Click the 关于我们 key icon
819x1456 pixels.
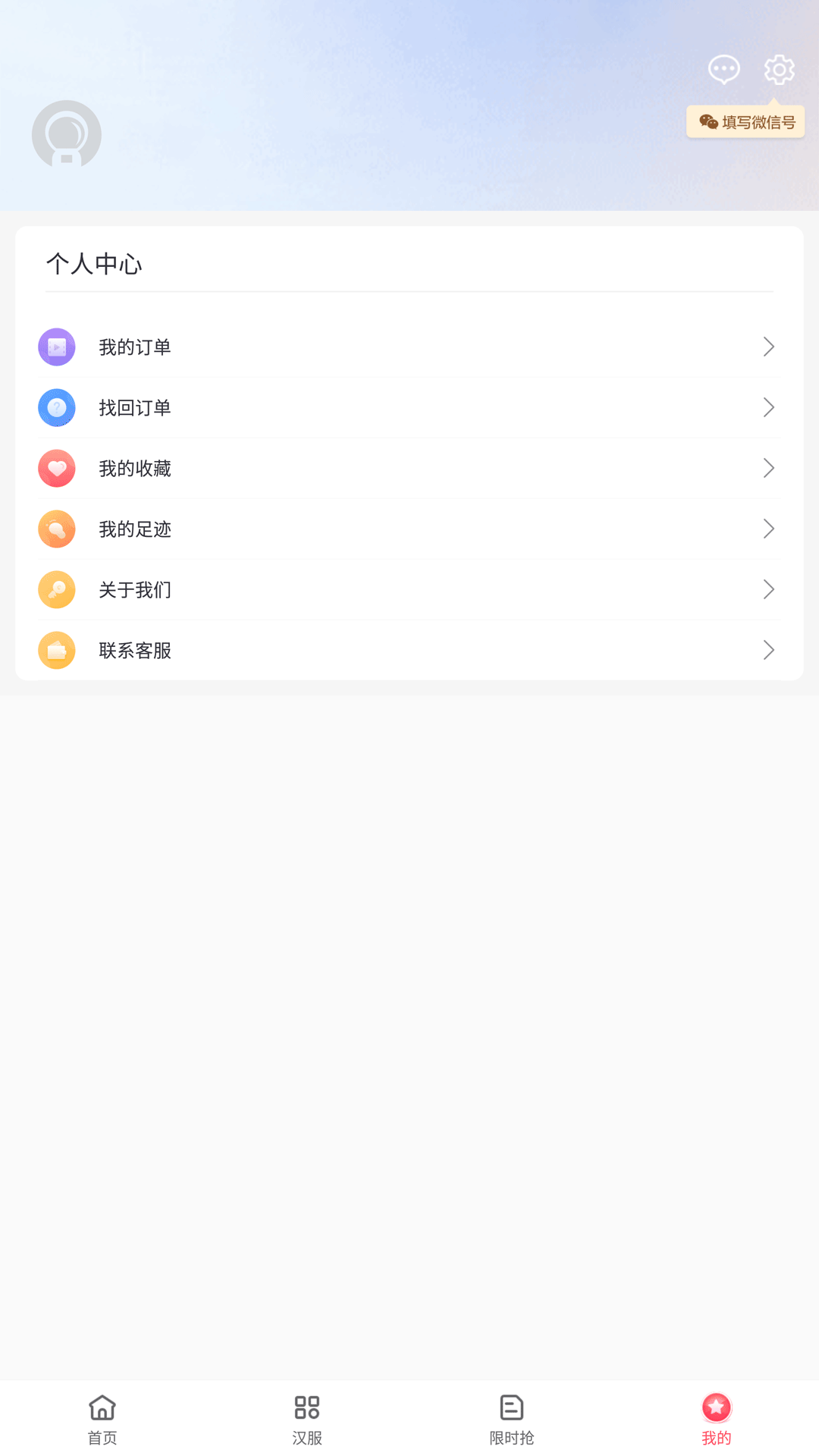pos(57,589)
